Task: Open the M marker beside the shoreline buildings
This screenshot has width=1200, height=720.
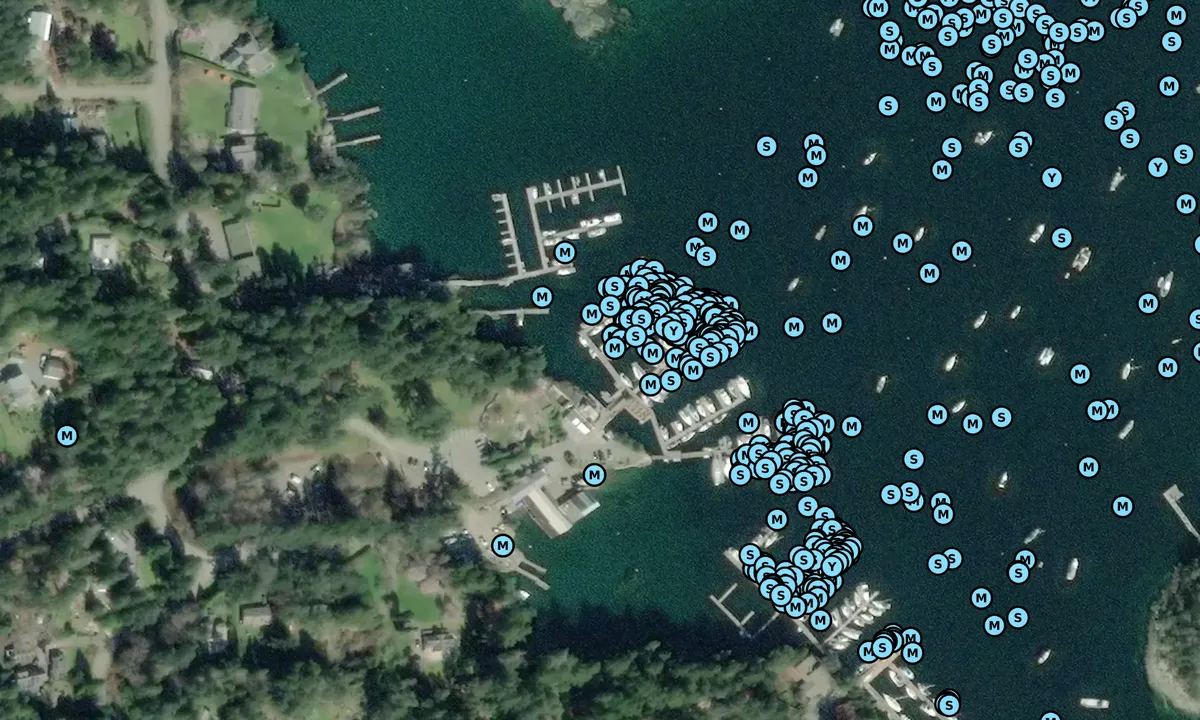Action: (594, 475)
